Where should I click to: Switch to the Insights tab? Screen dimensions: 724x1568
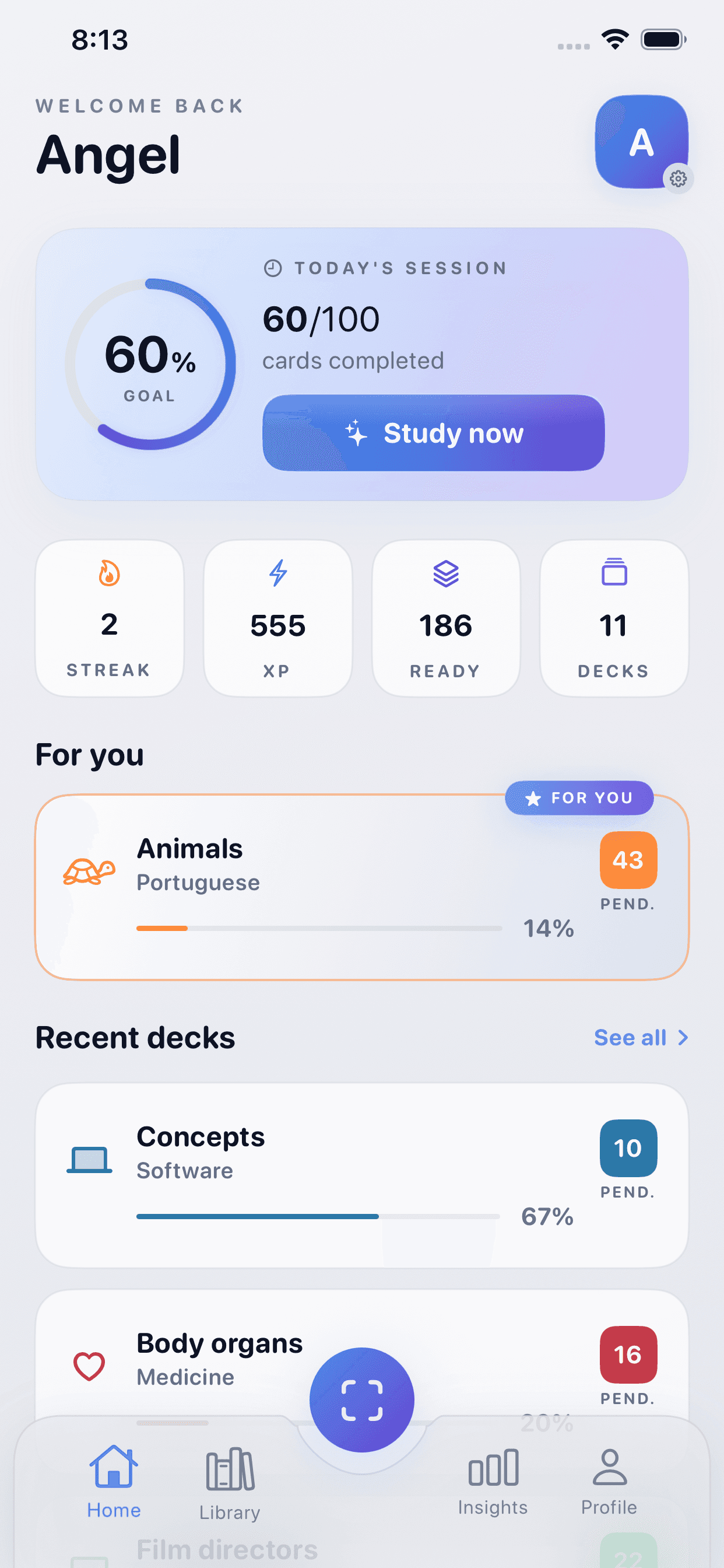(x=493, y=1481)
